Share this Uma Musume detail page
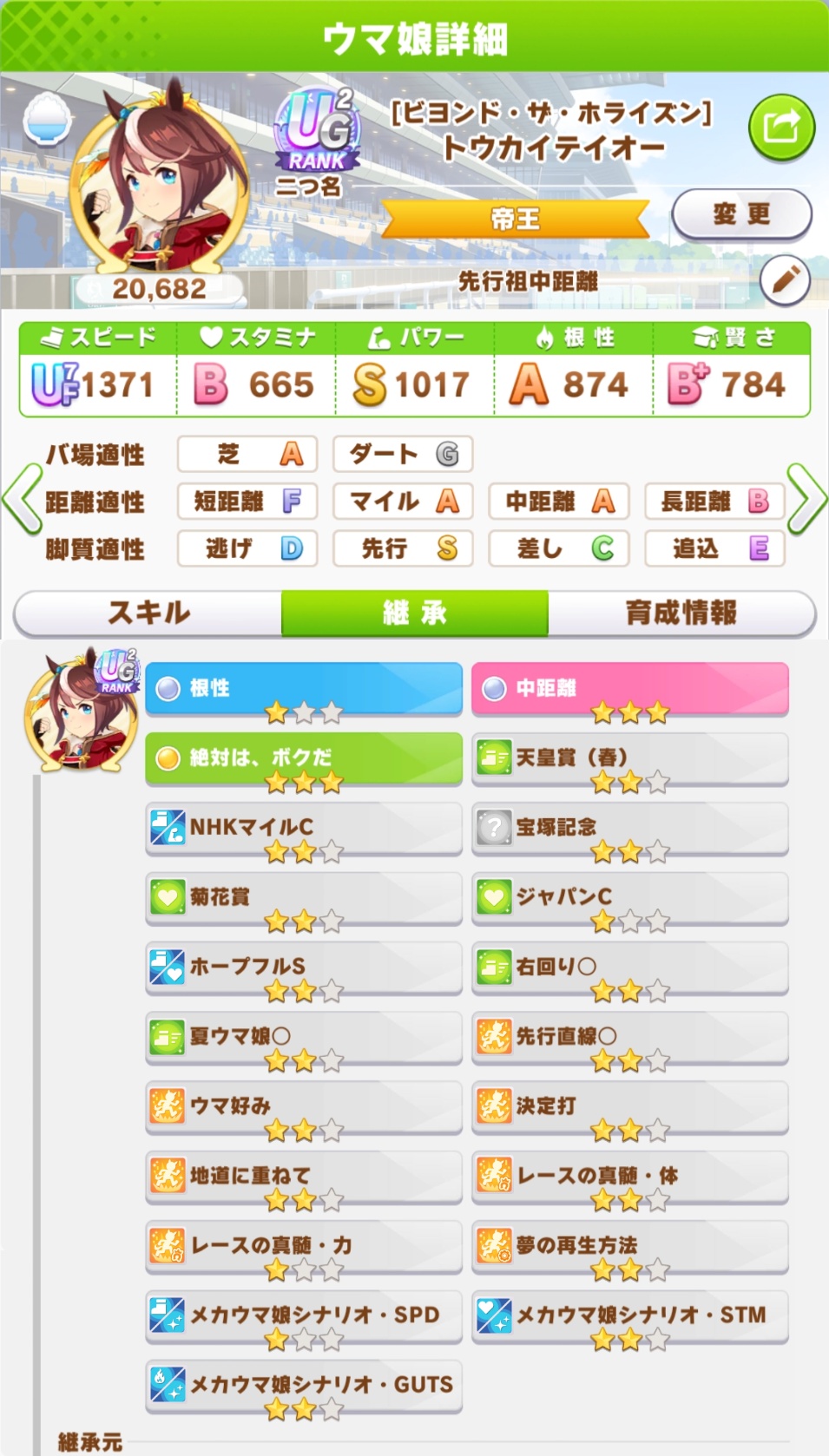The width and height of the screenshot is (829, 1456). 781,128
